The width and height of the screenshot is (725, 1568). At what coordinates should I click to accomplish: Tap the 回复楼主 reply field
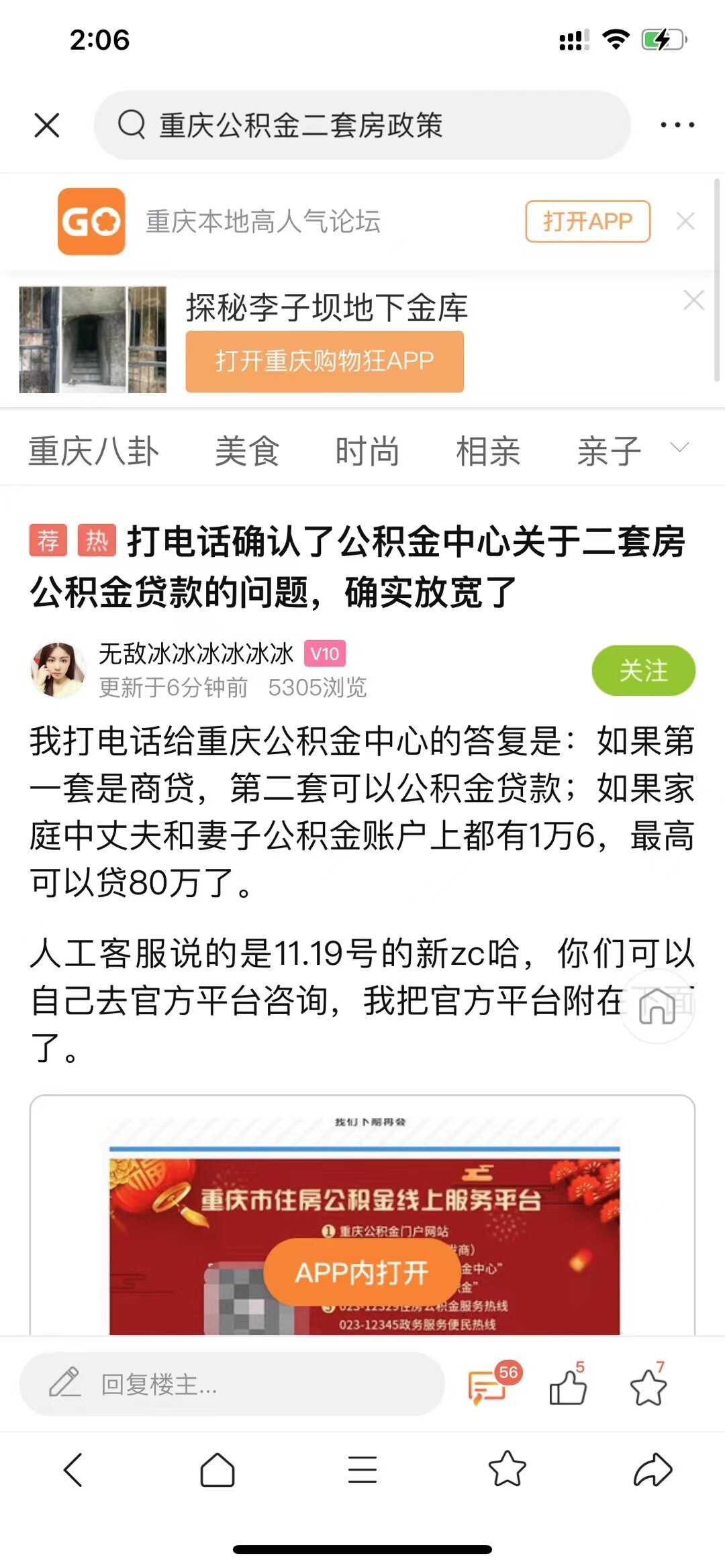[232, 1384]
